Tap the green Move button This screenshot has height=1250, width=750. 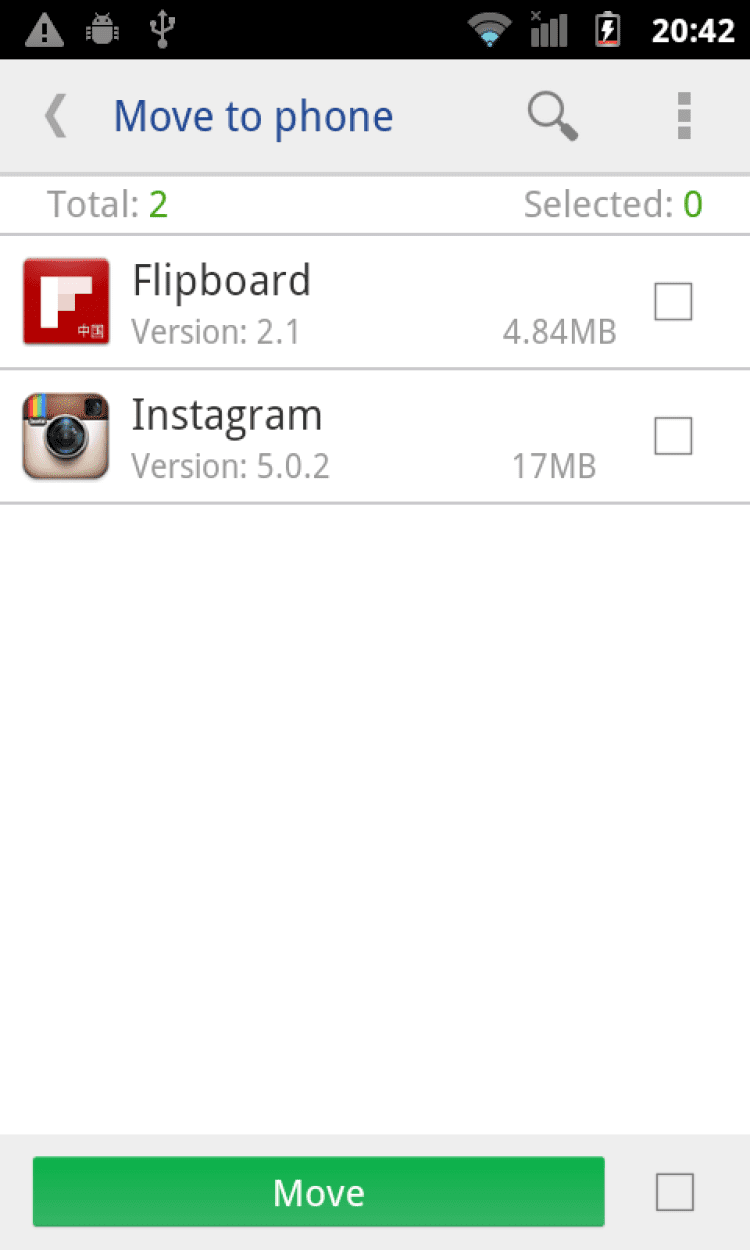(x=318, y=1191)
